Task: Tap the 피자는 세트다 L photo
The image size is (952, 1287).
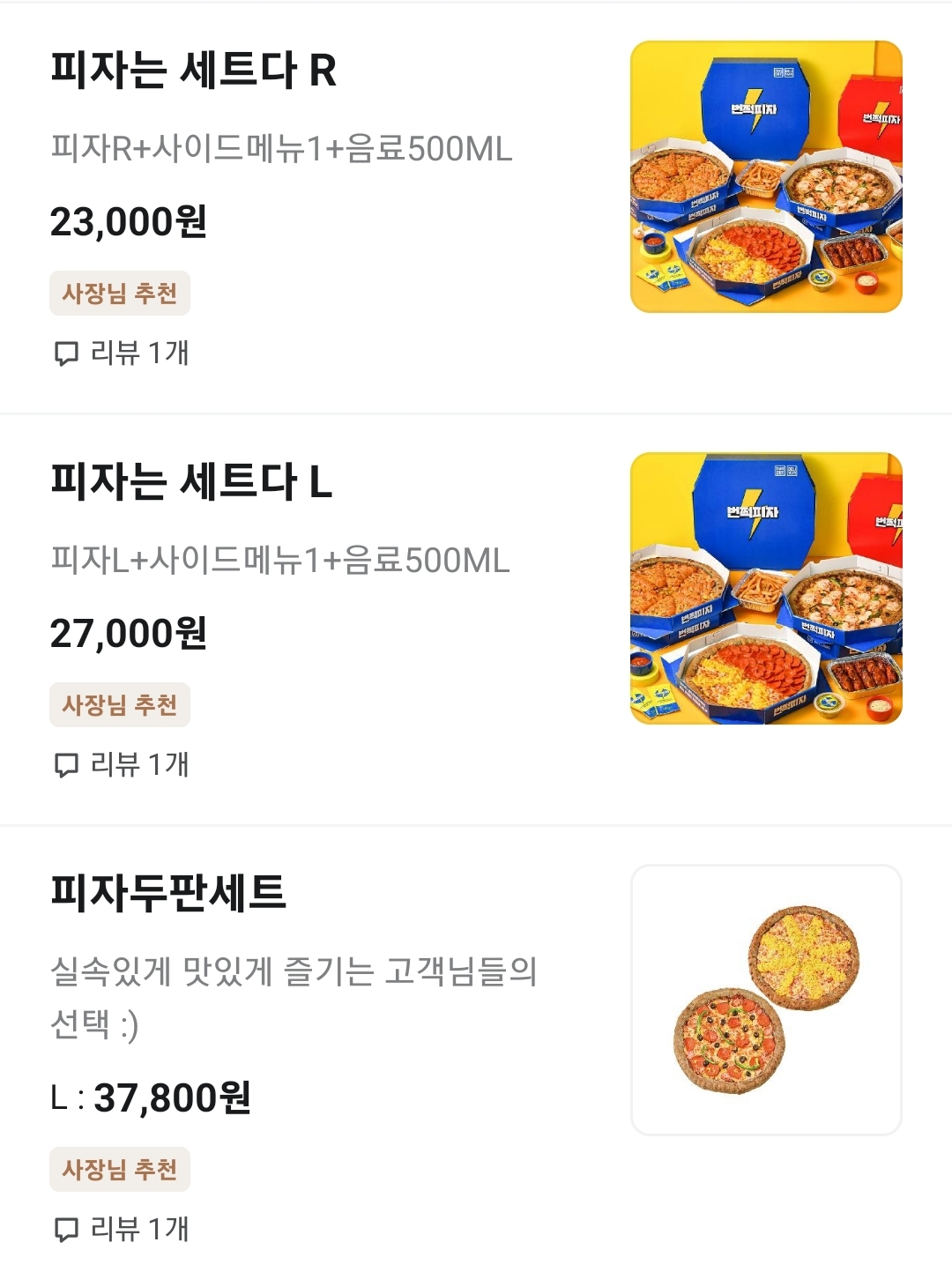Action: tap(766, 588)
